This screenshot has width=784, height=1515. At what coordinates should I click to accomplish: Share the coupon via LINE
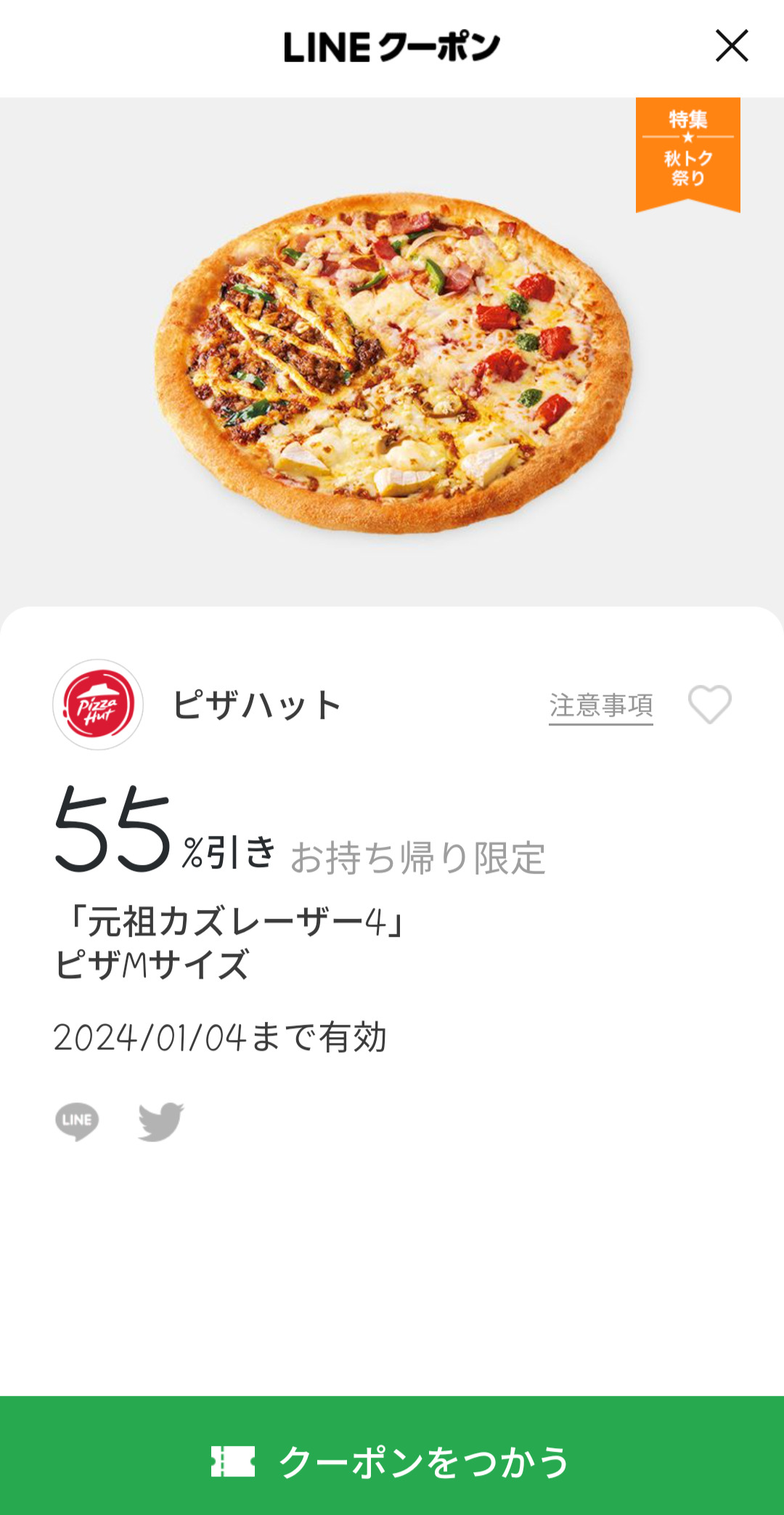tap(77, 1121)
